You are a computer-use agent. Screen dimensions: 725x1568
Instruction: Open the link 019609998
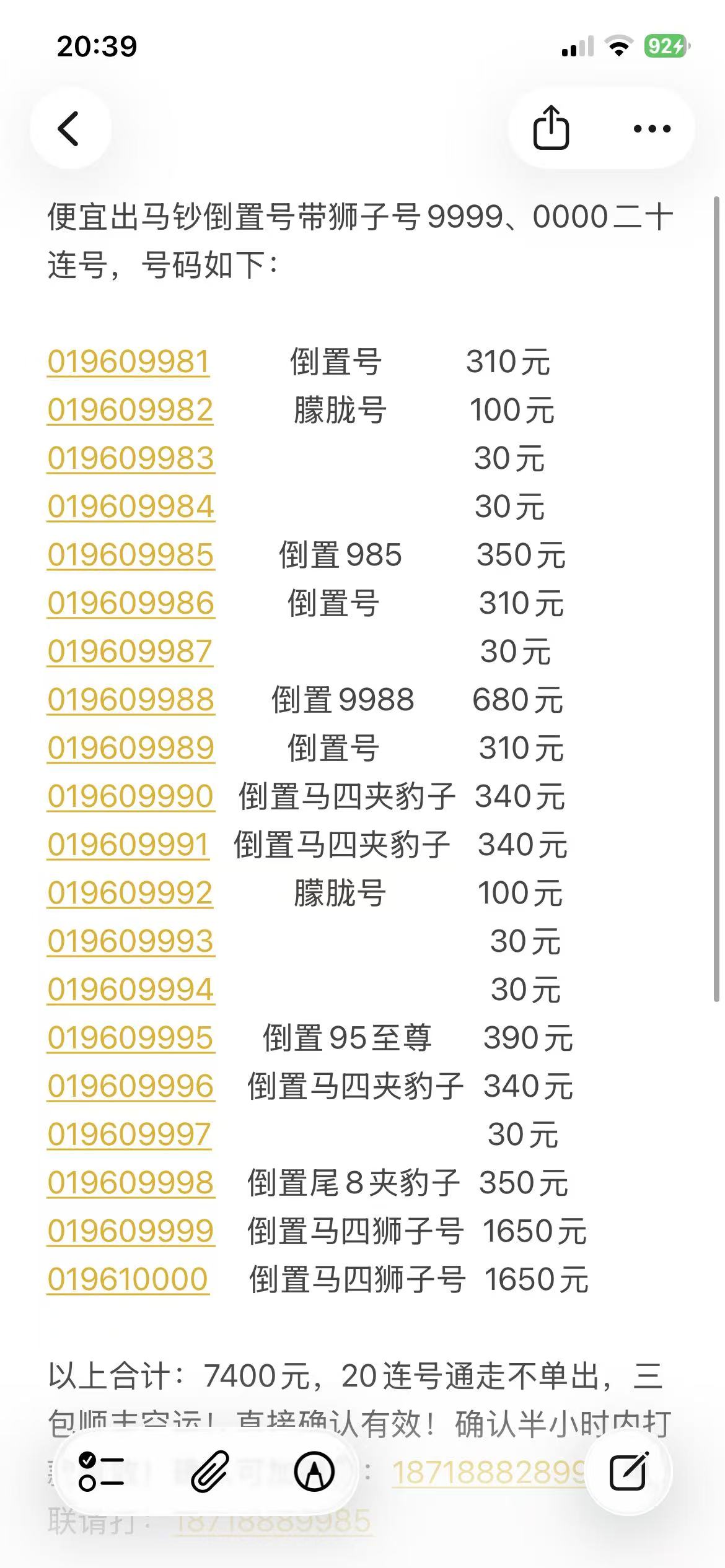point(131,1183)
